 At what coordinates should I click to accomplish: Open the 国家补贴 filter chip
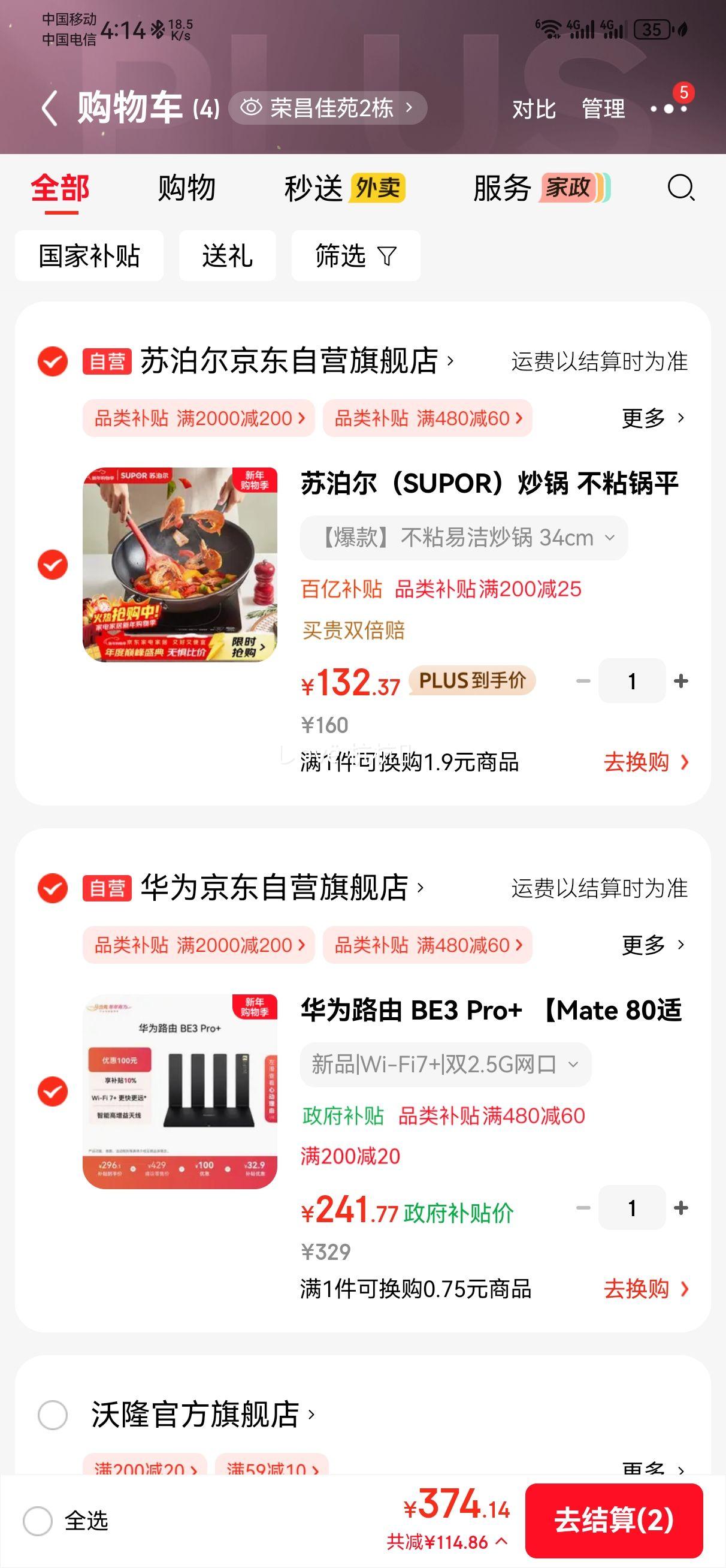tap(89, 257)
